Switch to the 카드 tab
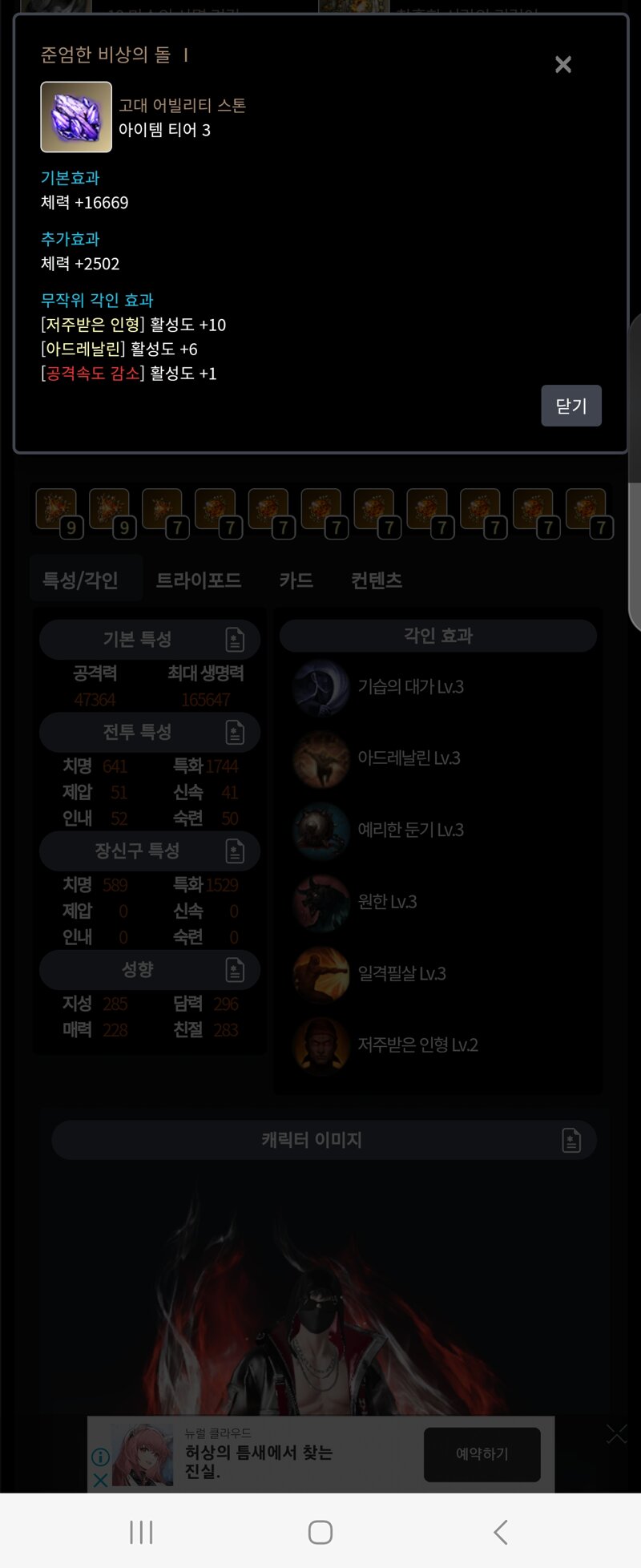 coord(296,580)
